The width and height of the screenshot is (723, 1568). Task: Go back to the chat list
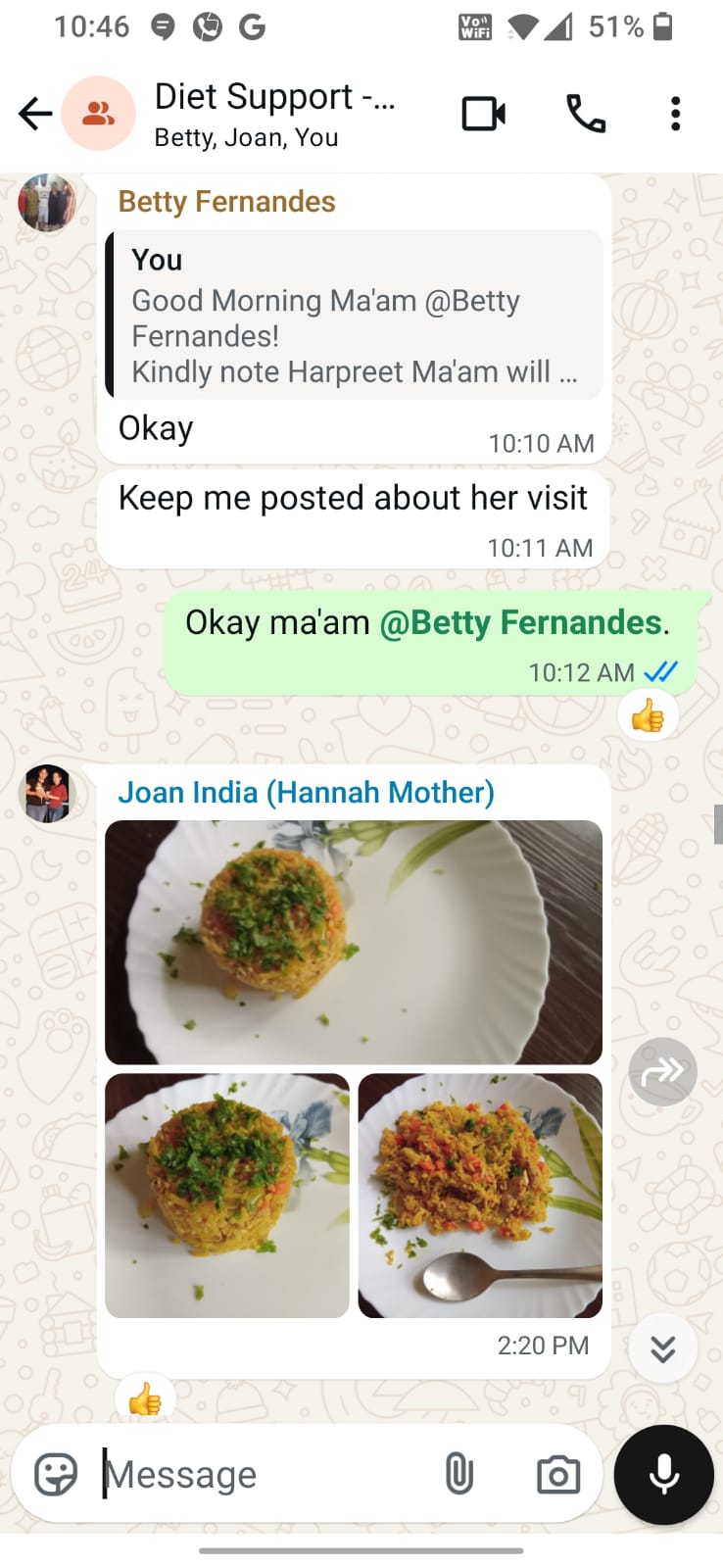click(34, 114)
